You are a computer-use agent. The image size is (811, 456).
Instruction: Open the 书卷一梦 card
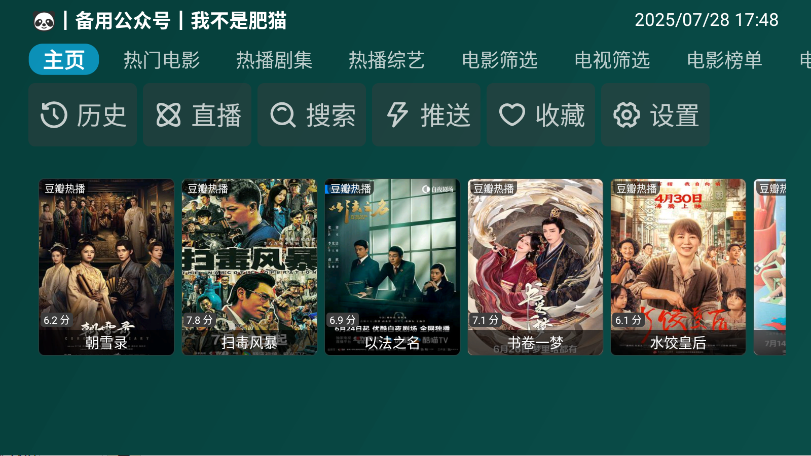535,266
